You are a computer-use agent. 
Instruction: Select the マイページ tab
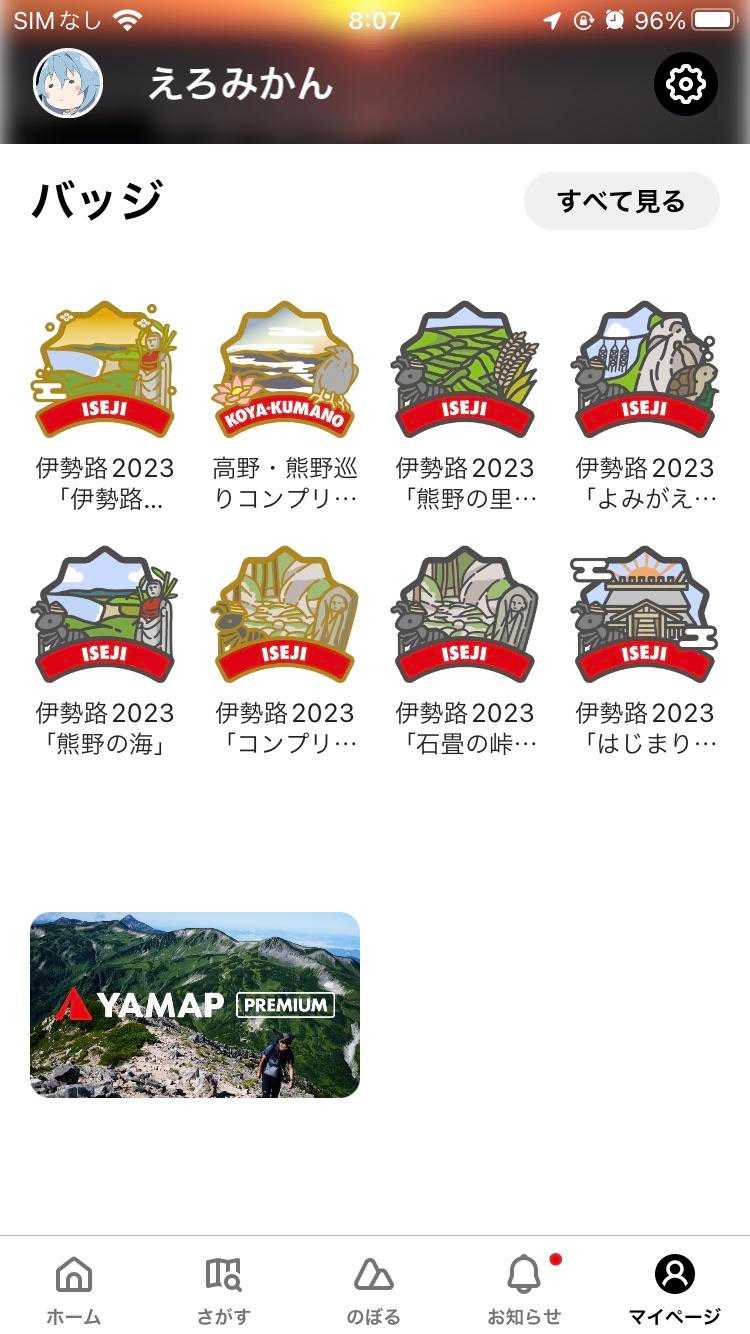pyautogui.click(x=675, y=1289)
